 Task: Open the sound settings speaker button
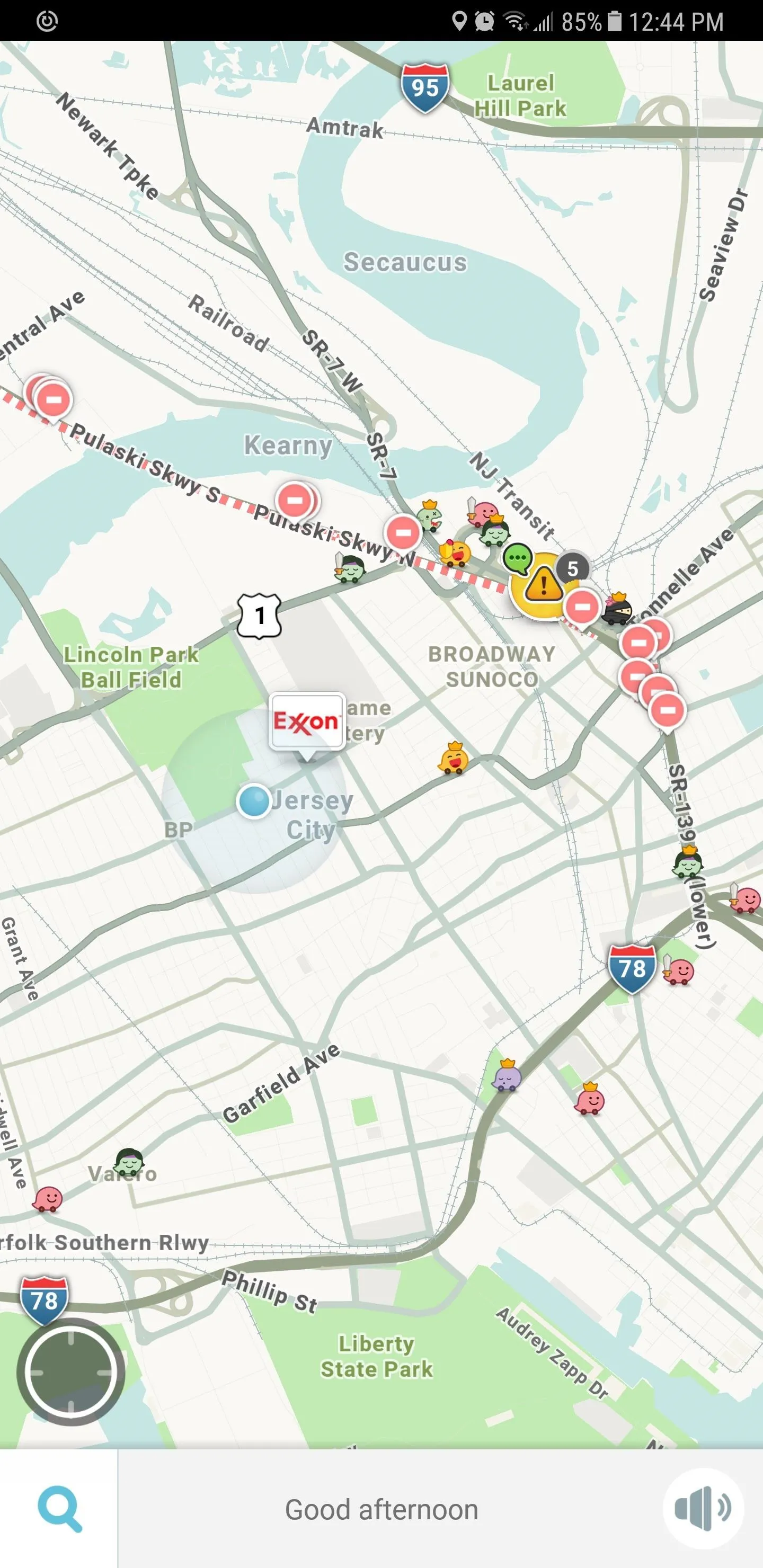[x=703, y=1508]
